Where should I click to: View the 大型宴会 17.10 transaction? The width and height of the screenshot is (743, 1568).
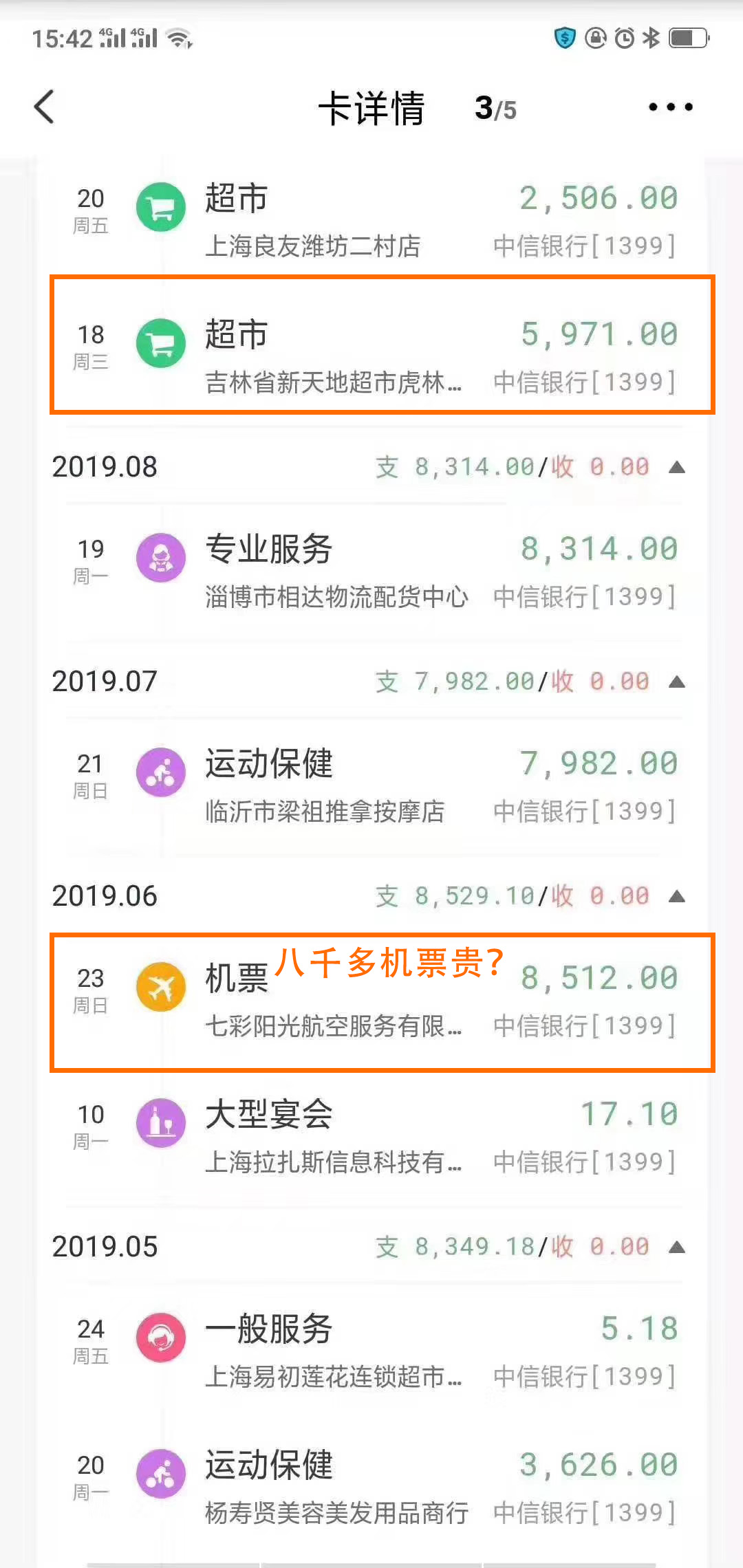click(x=371, y=1136)
